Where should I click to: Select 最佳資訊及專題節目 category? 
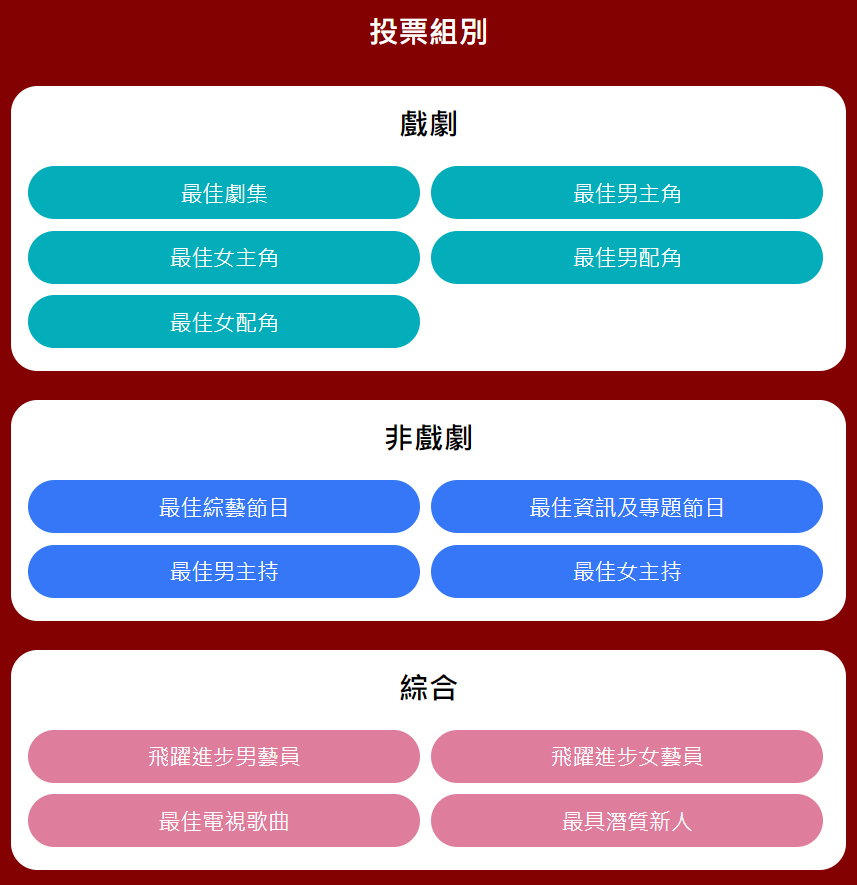pos(627,507)
